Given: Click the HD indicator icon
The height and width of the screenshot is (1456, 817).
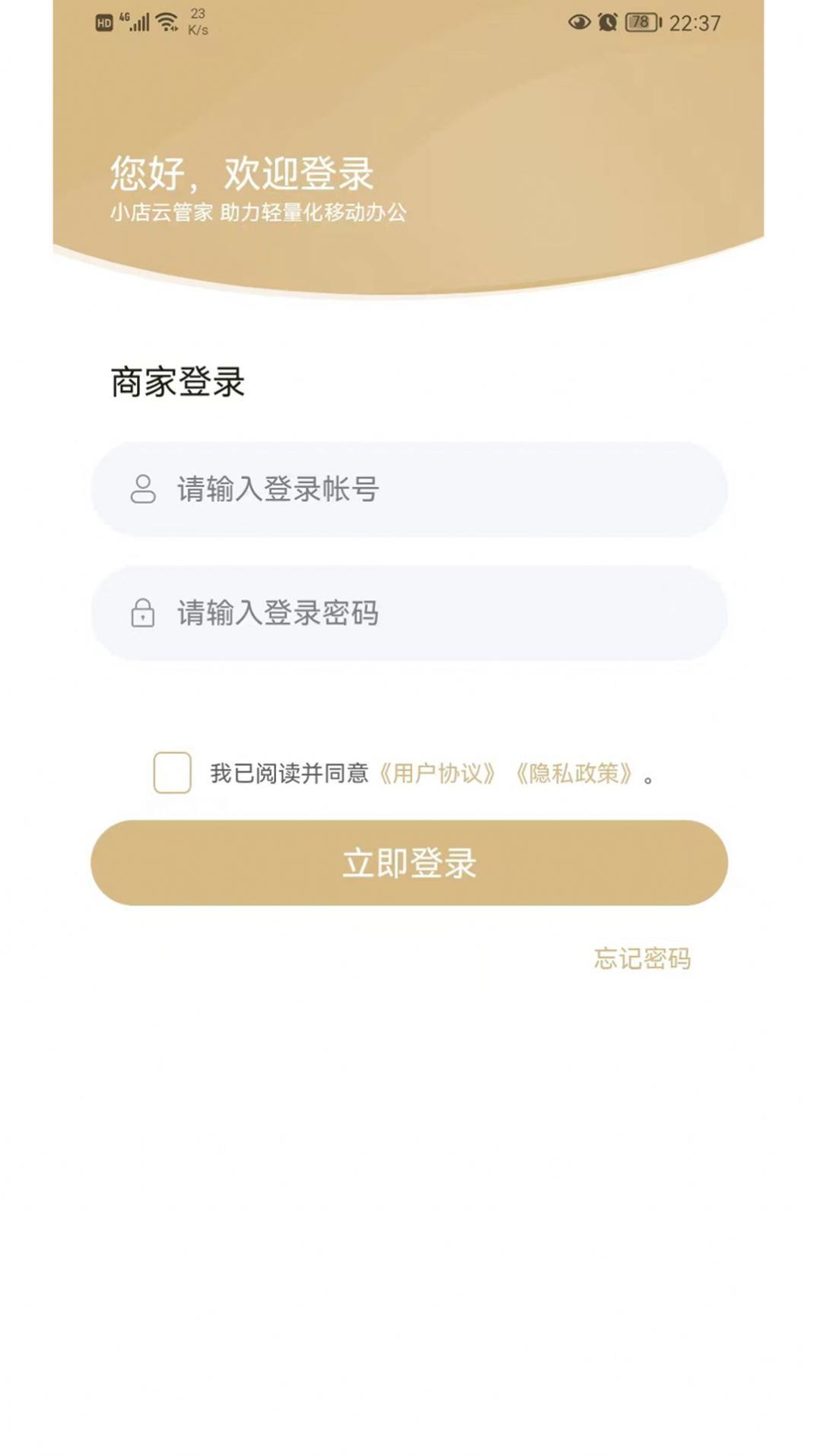Looking at the screenshot, I should click(x=103, y=23).
